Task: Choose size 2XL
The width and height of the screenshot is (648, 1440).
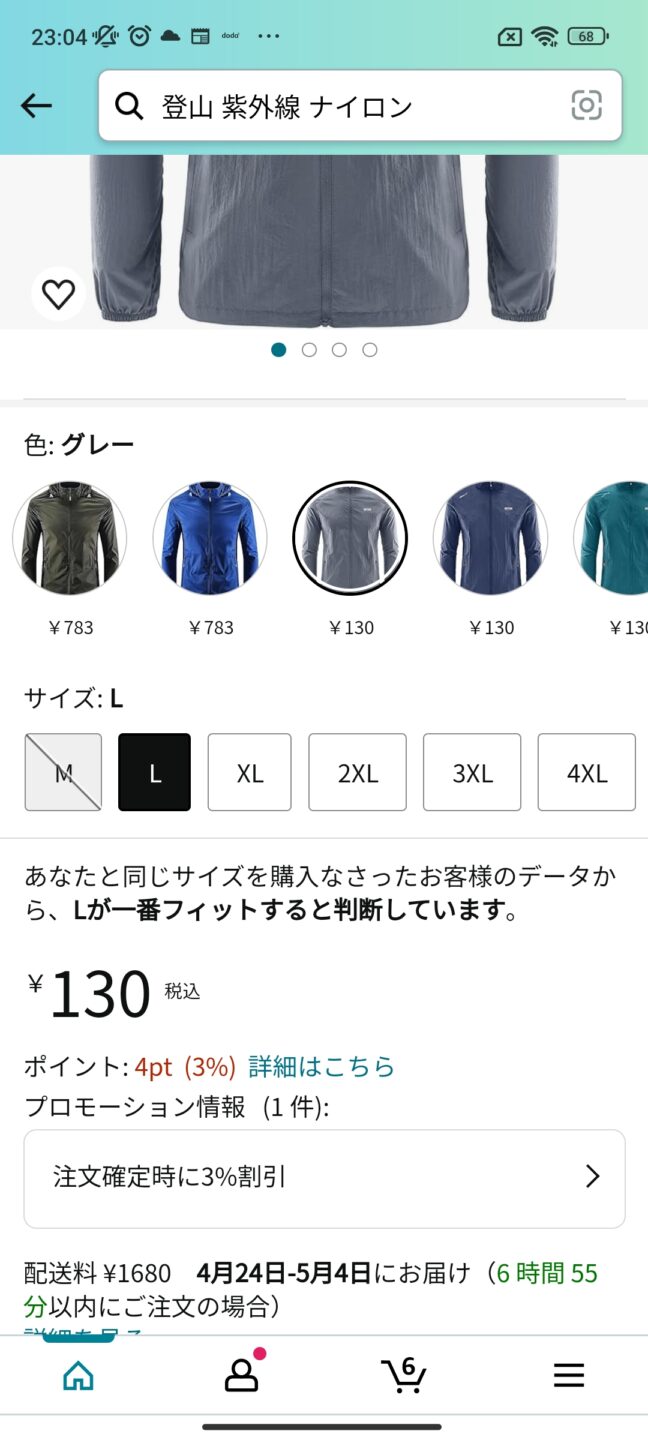Action: click(x=357, y=772)
